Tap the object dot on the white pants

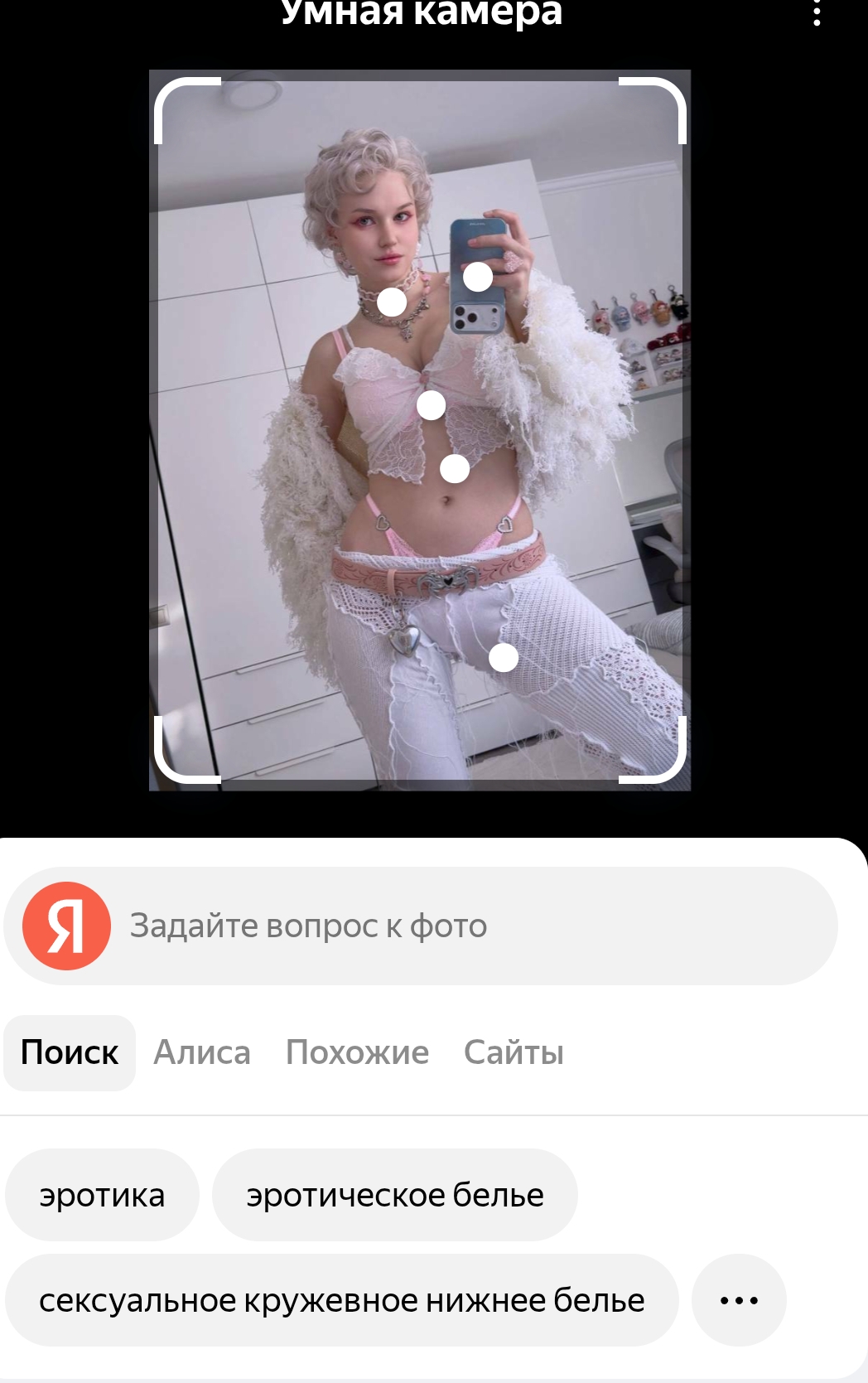coord(504,657)
